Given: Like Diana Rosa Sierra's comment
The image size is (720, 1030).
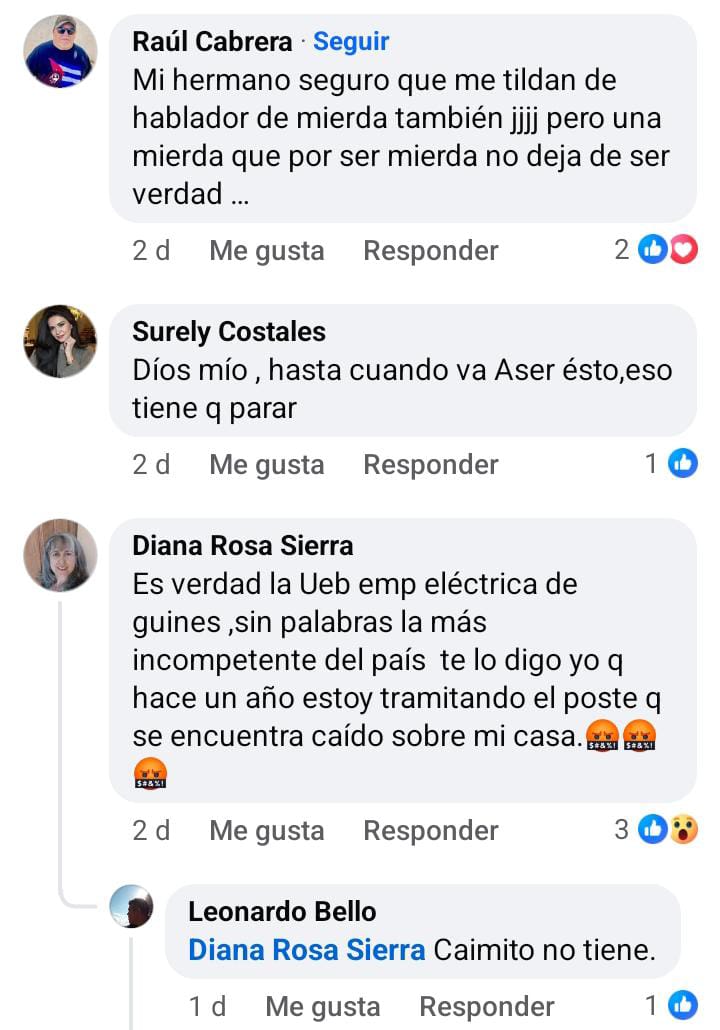Looking at the screenshot, I should (266, 830).
